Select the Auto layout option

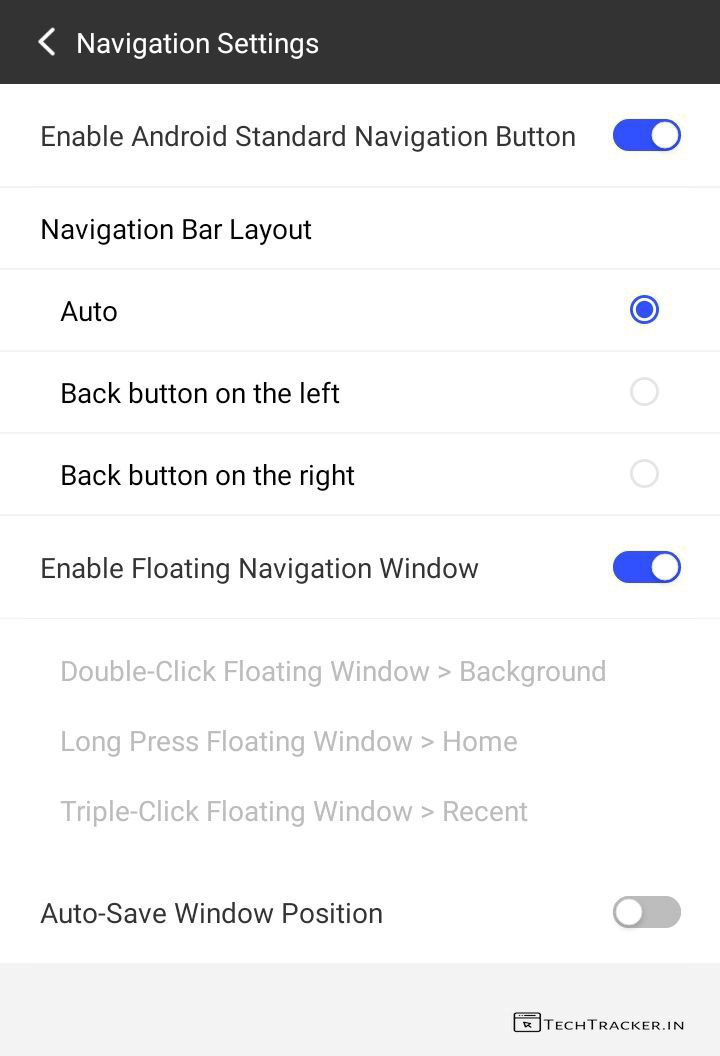[x=644, y=311]
